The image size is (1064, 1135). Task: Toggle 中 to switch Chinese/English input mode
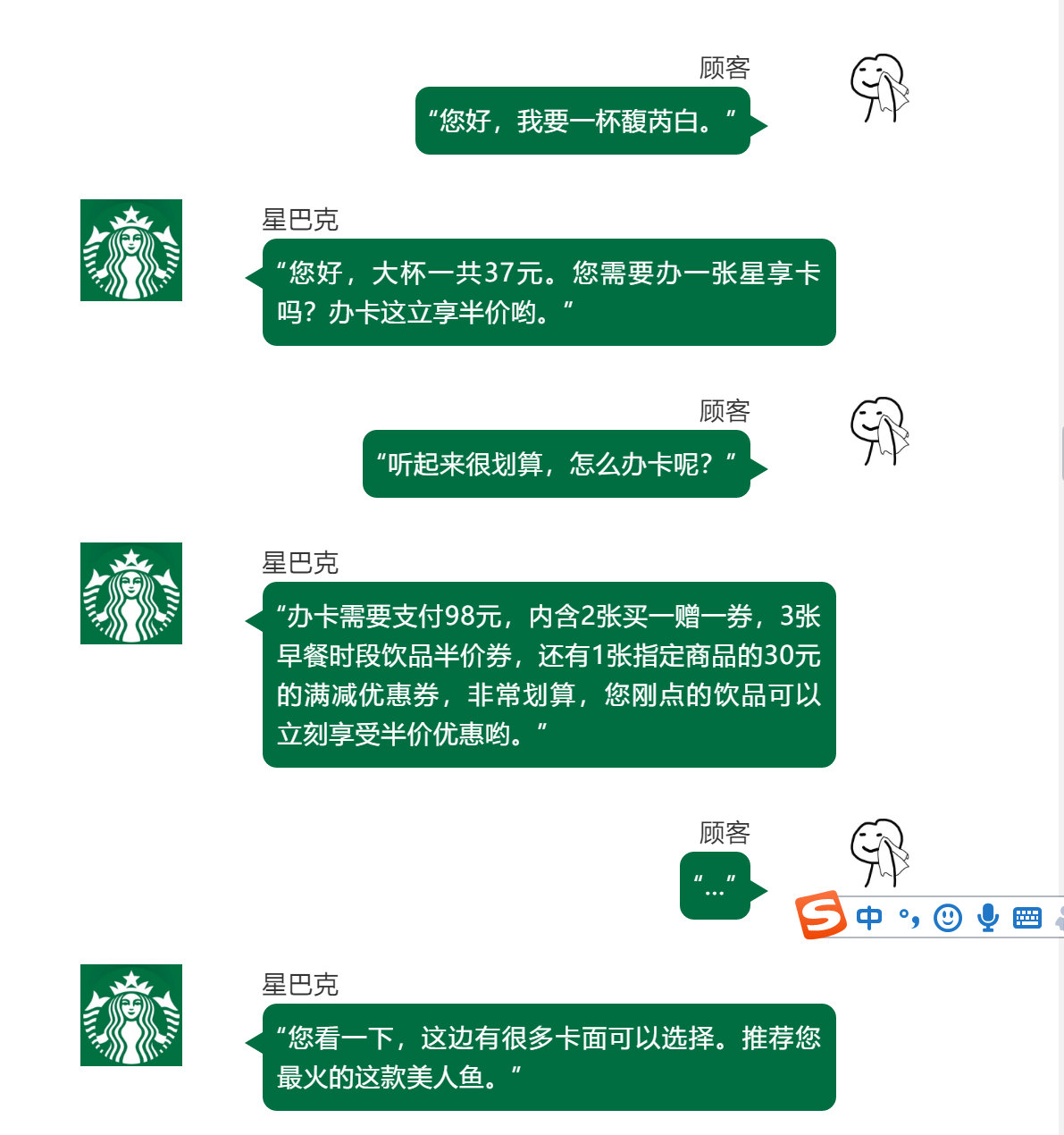point(868,917)
